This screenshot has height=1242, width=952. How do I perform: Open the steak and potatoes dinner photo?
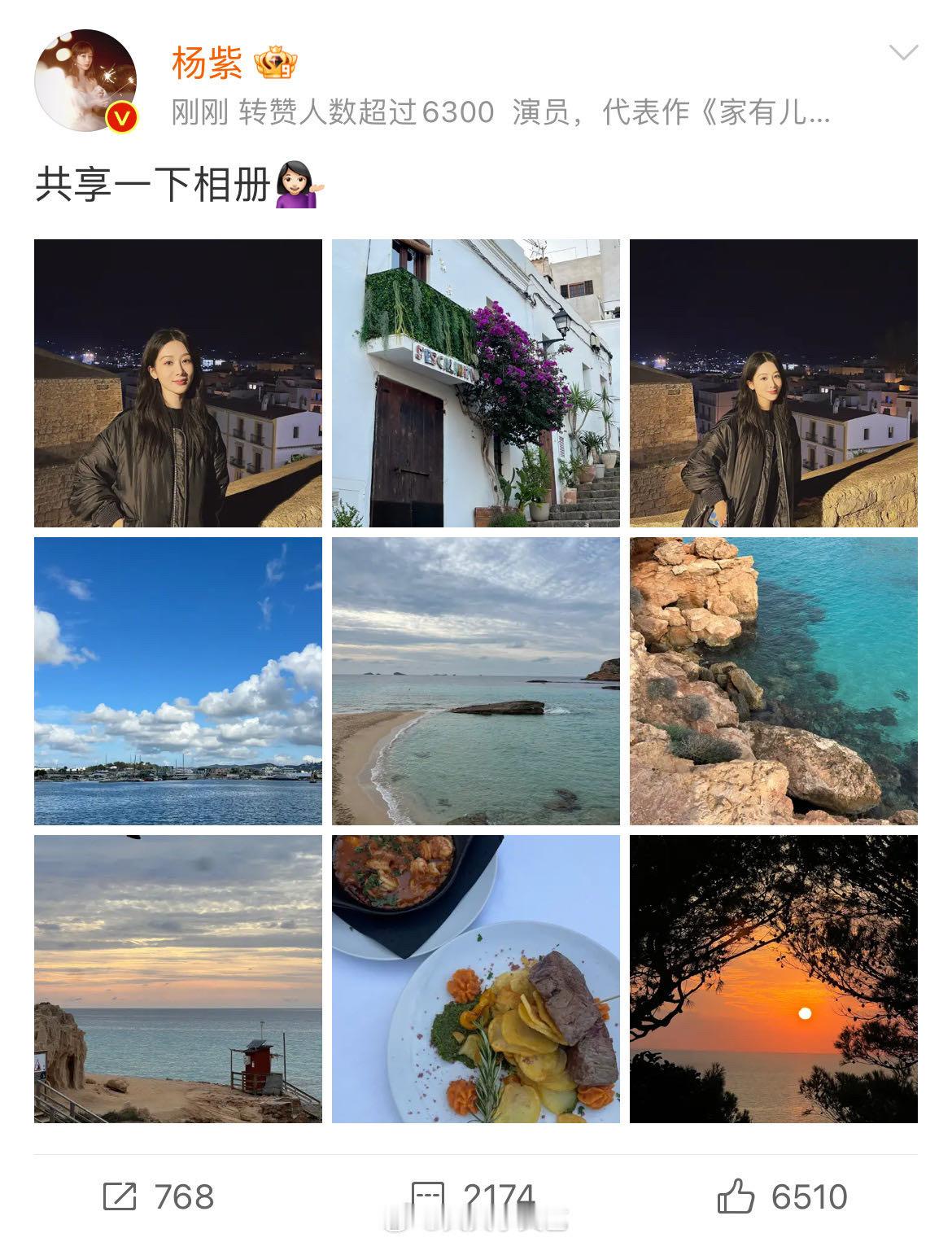(476, 985)
